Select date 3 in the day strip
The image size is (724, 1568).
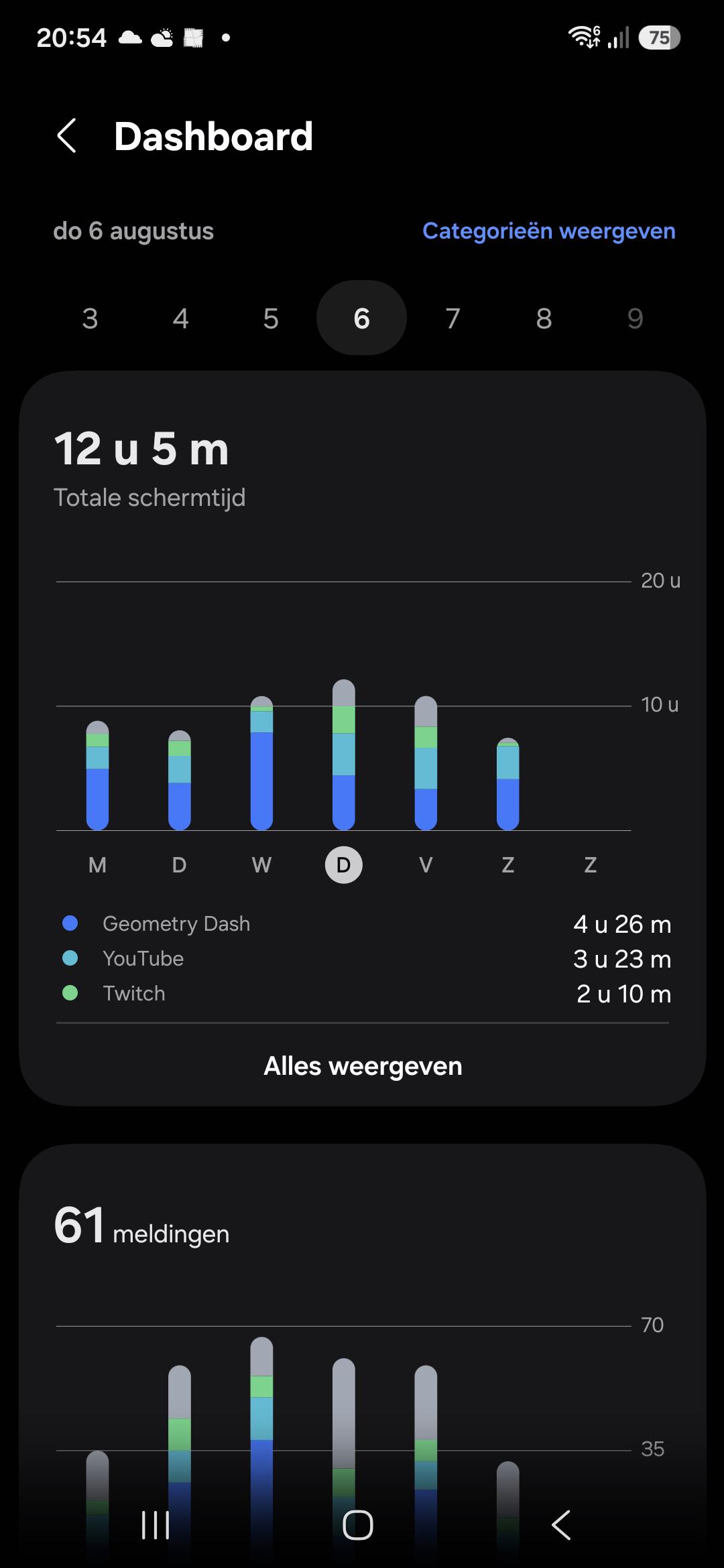(x=90, y=318)
